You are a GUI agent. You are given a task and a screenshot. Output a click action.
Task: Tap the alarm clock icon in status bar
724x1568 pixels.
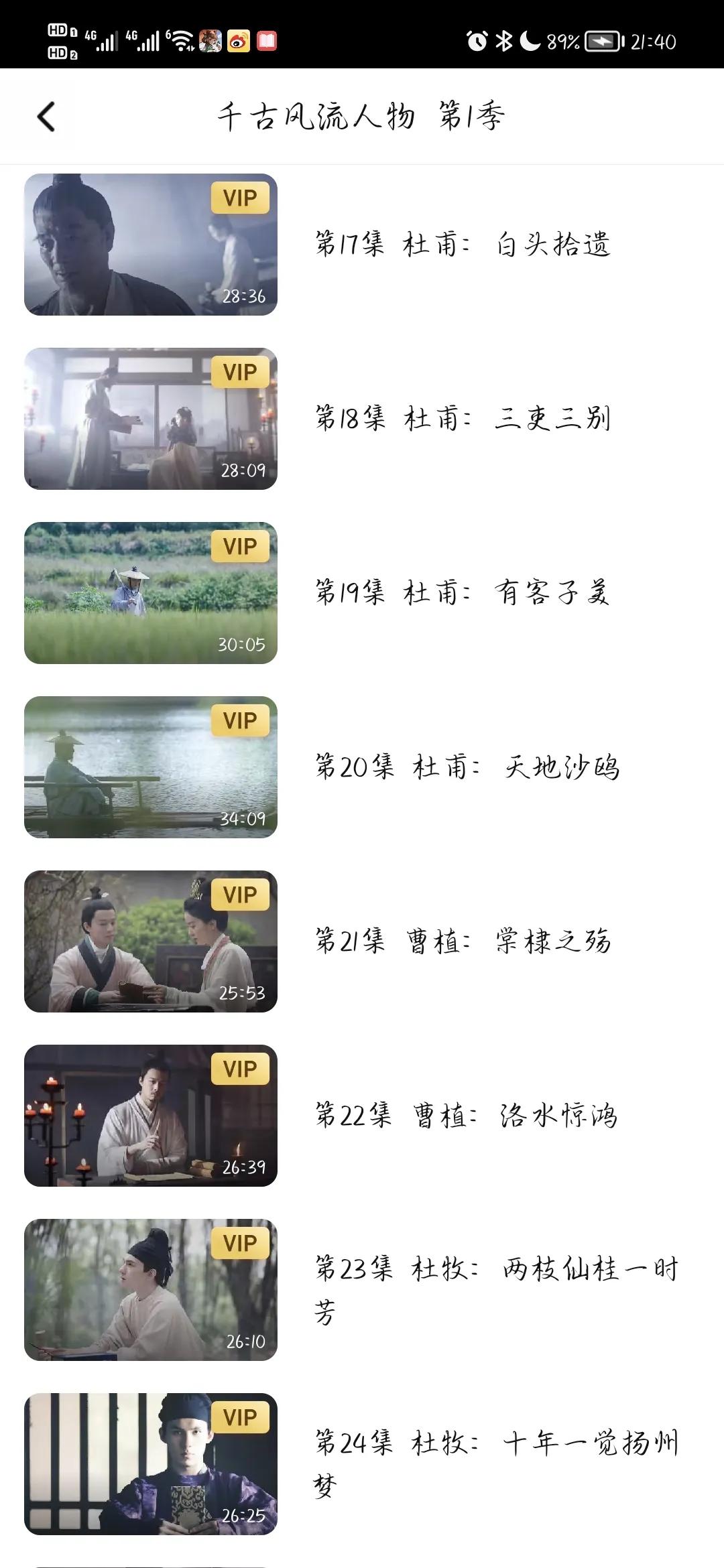478,39
